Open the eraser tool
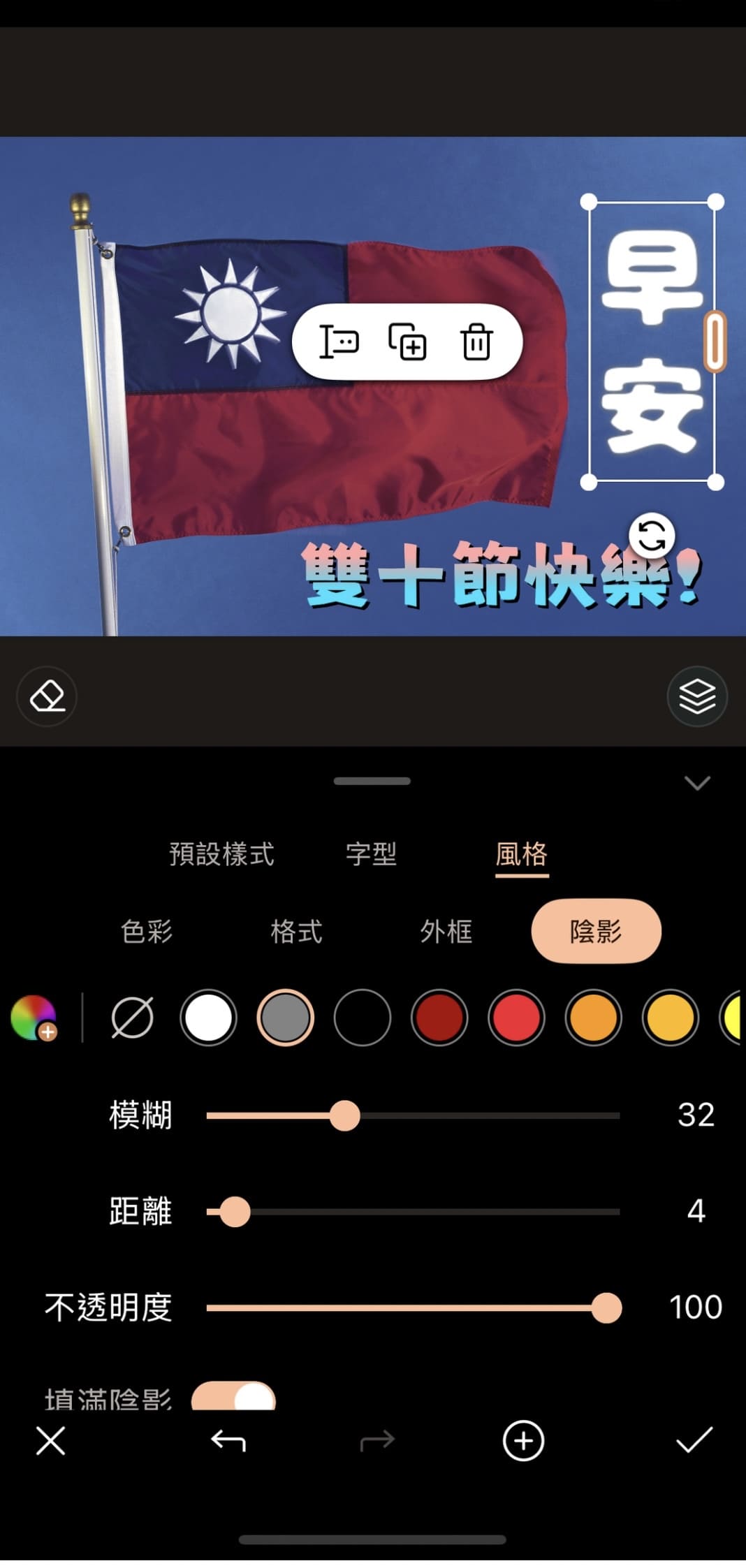Screen dimensions: 746x1568 point(47,696)
